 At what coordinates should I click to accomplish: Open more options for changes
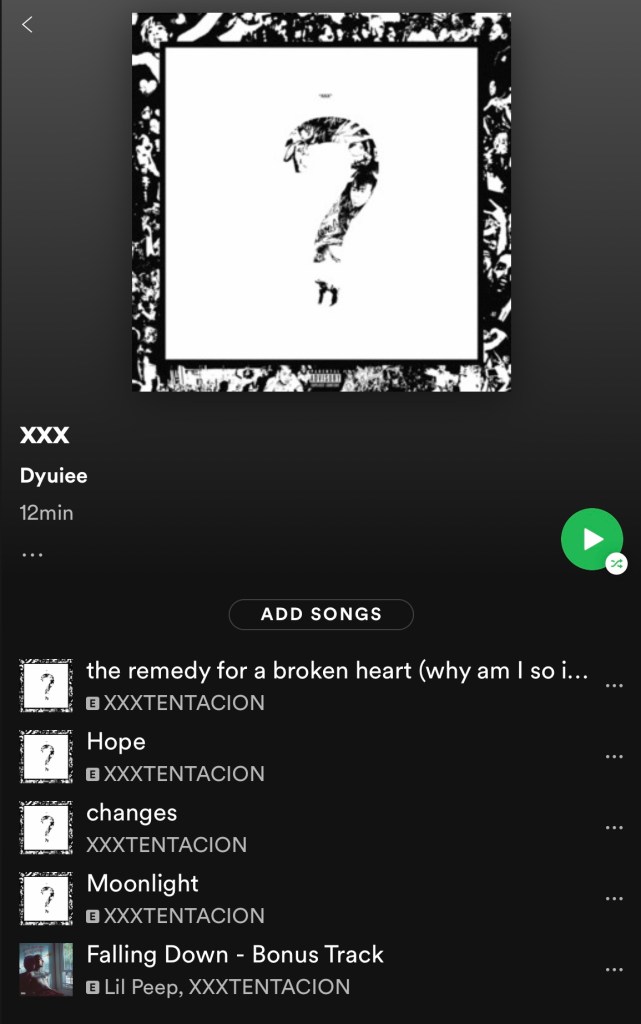(x=614, y=828)
